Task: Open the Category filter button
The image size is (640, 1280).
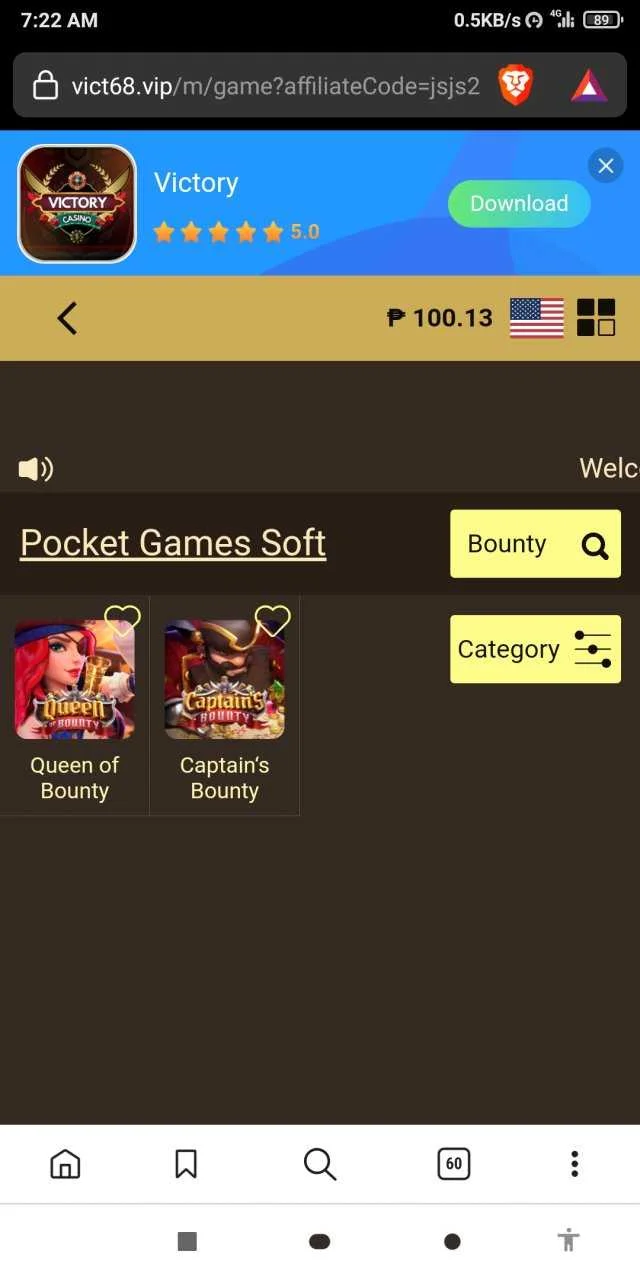Action: click(535, 649)
